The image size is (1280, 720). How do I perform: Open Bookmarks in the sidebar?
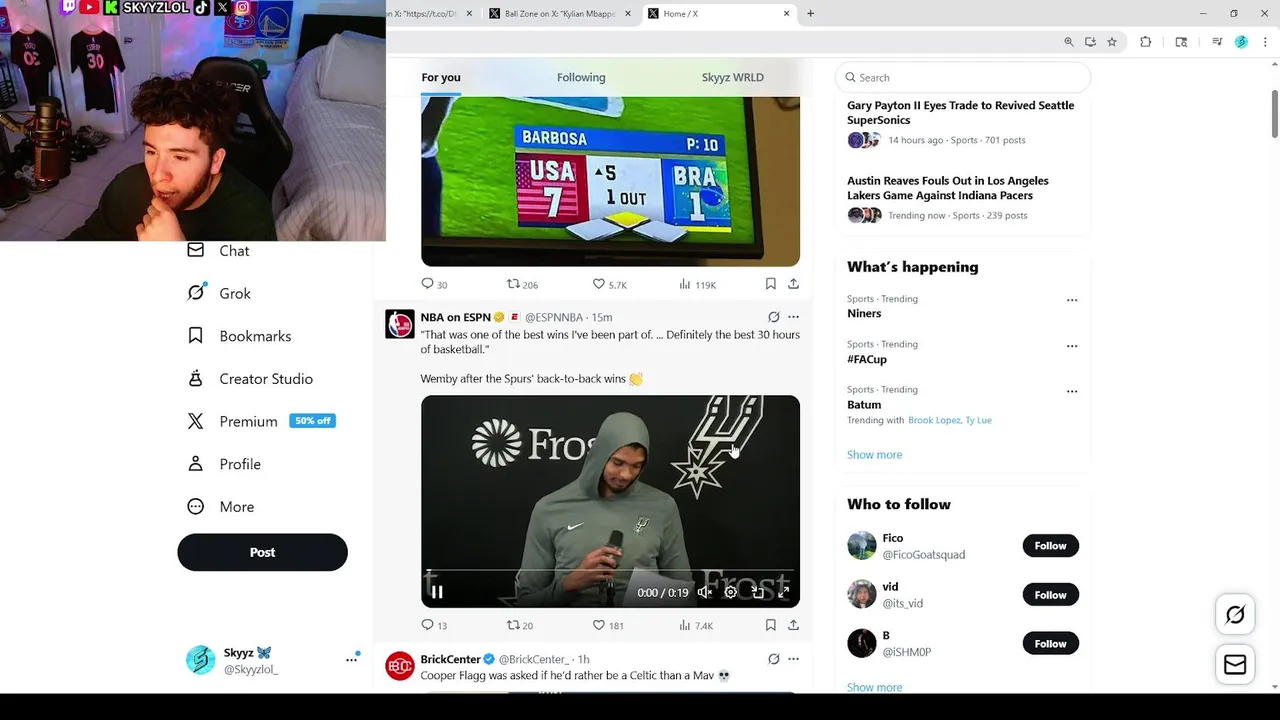[x=254, y=336]
